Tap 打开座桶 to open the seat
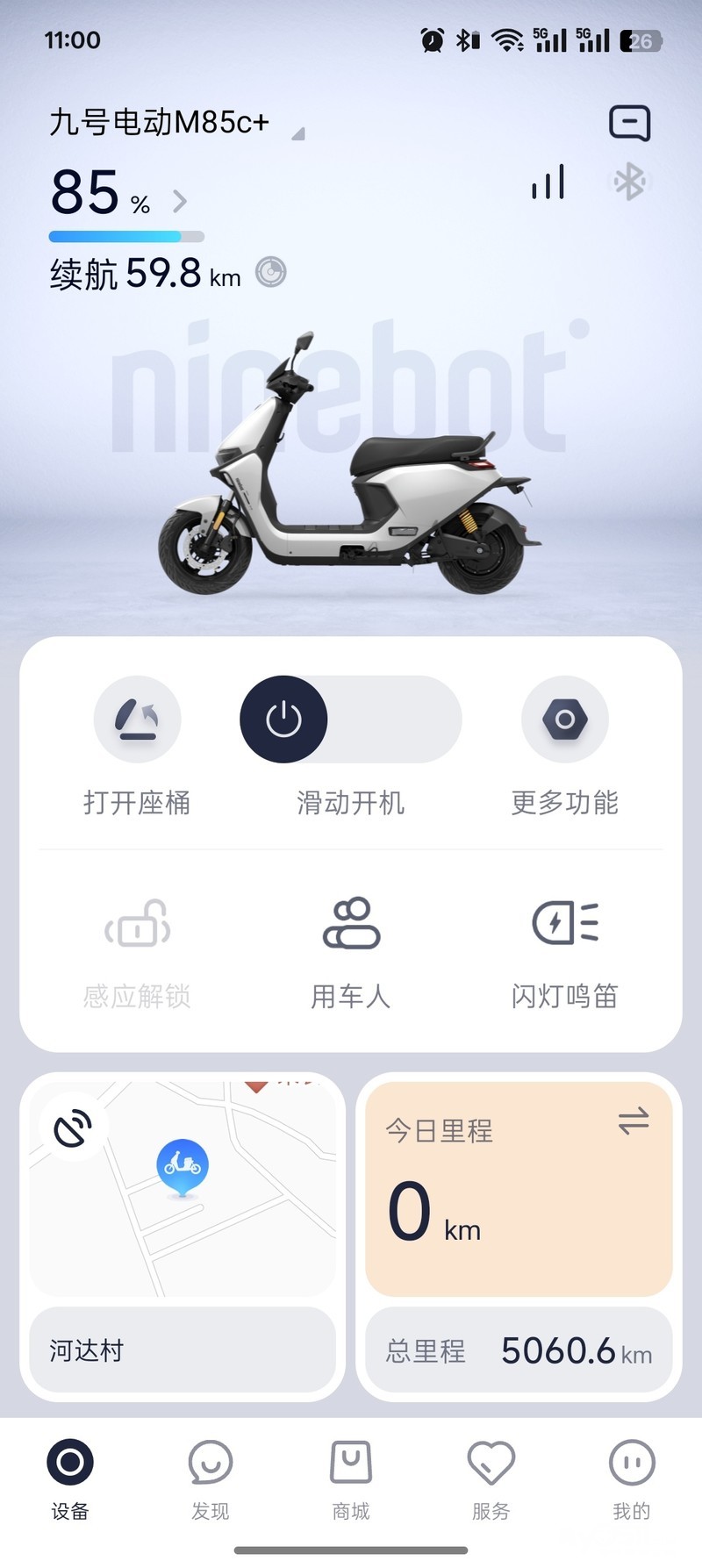702x1568 pixels. (137, 719)
